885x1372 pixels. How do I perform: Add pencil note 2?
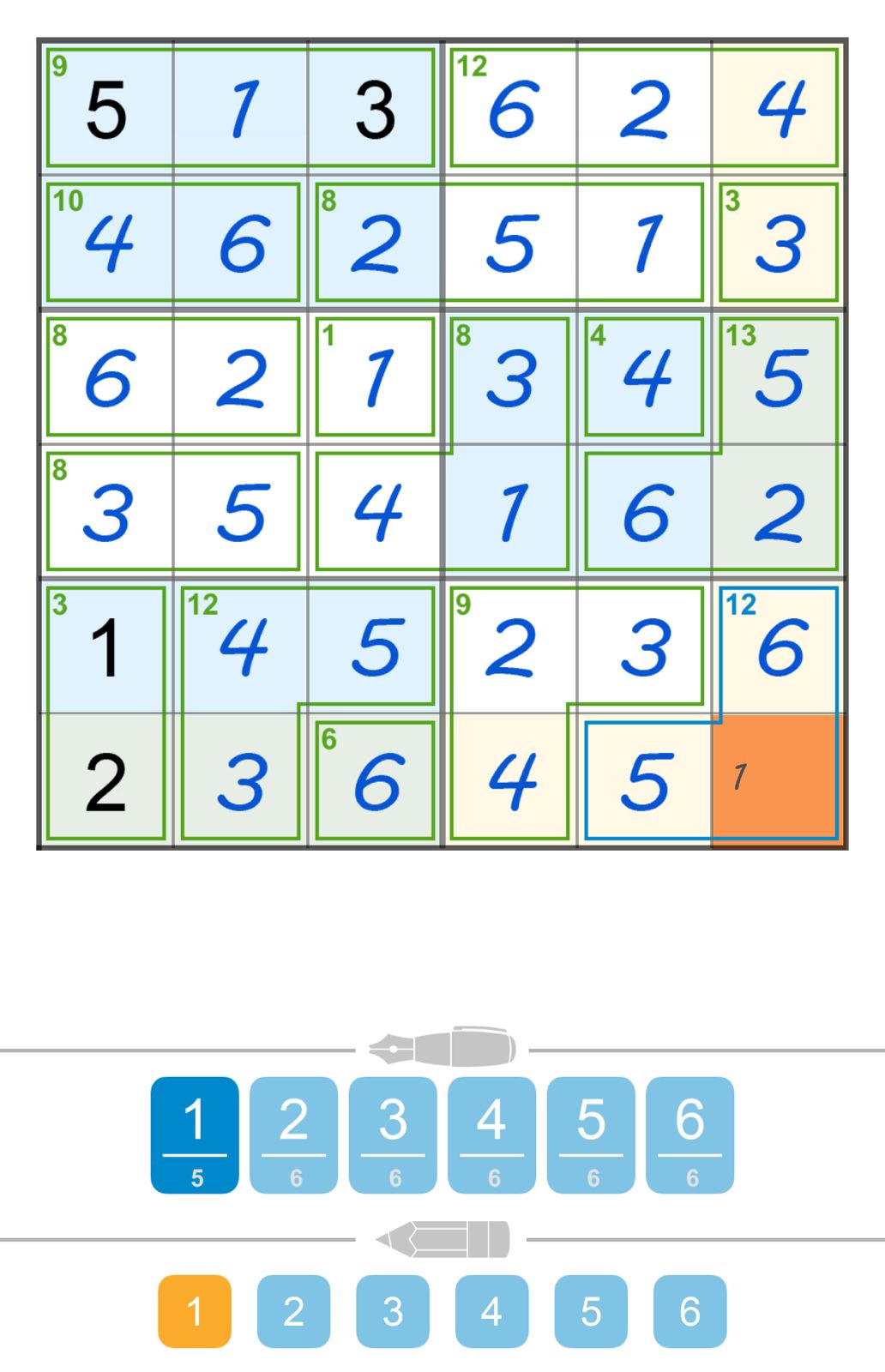[x=293, y=1311]
